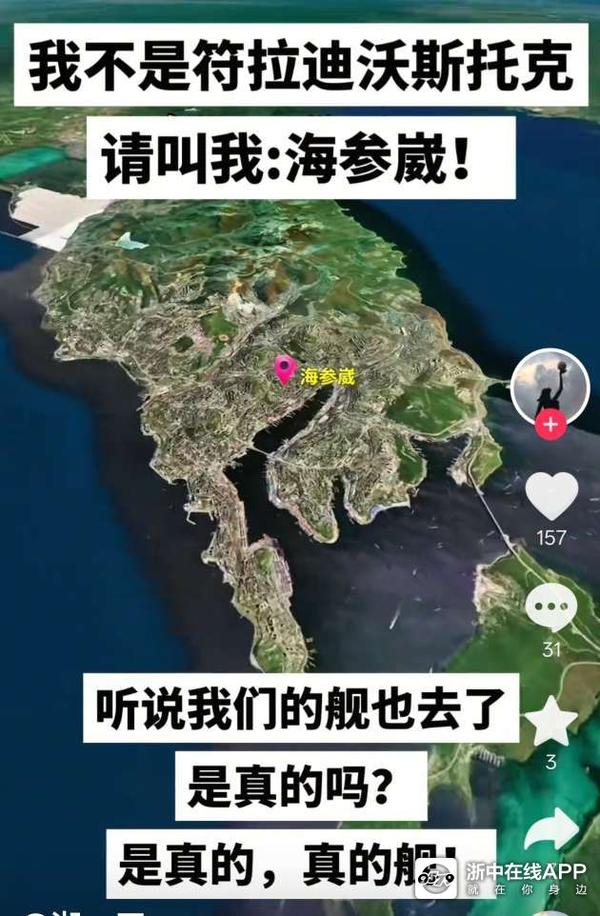Share this video with the arrow icon
Viewport: 600px width, 916px height.
pos(552,829)
